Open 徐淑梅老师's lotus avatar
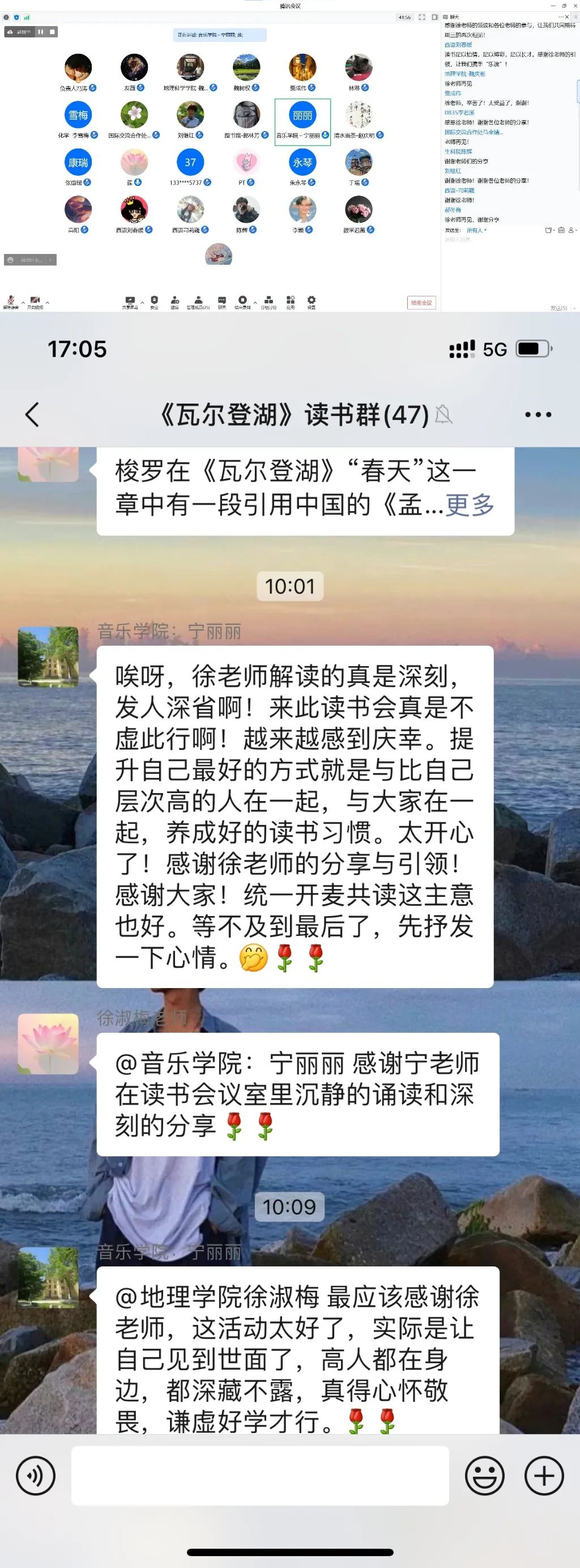Viewport: 580px width, 1568px height. click(x=49, y=1043)
